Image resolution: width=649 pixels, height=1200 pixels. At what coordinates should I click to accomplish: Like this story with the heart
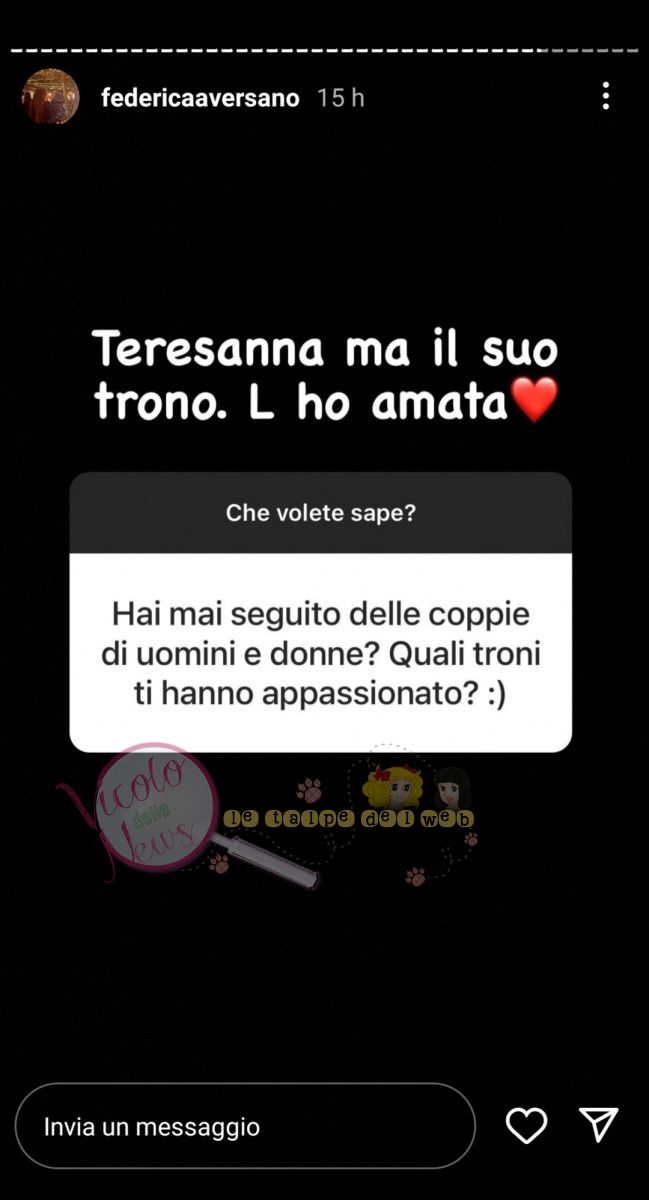(x=526, y=1126)
